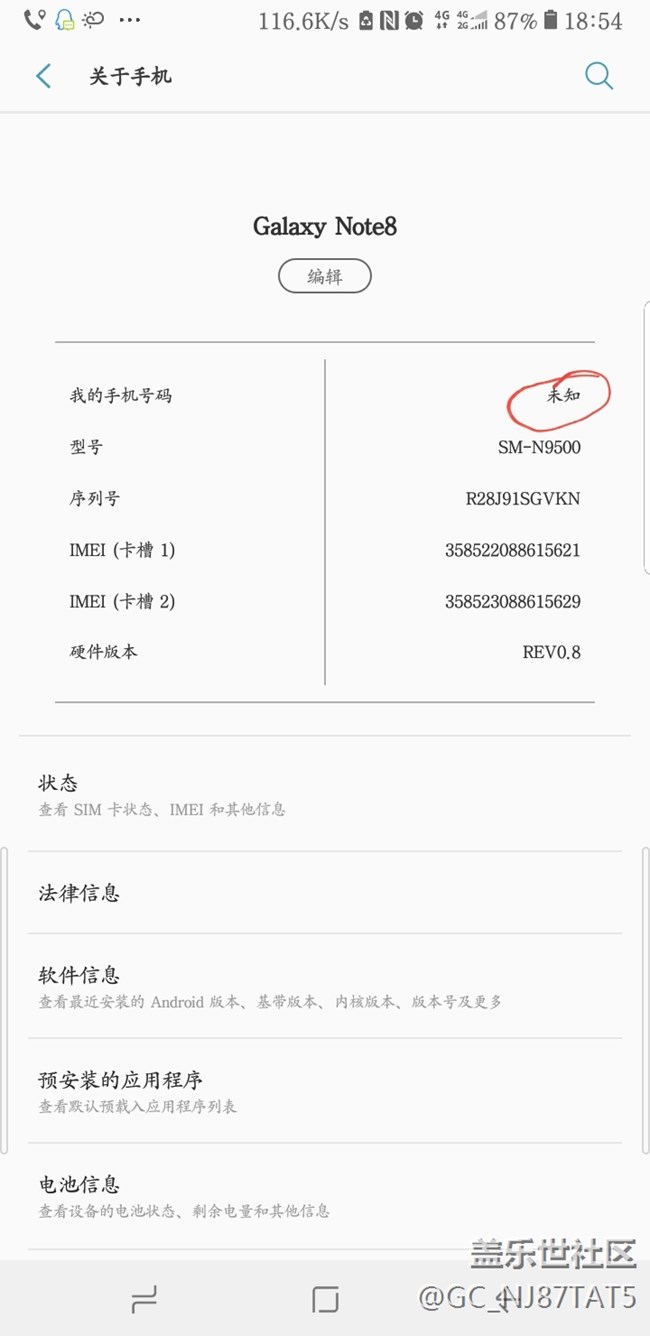Select 电池信息 row

[x=324, y=1196]
